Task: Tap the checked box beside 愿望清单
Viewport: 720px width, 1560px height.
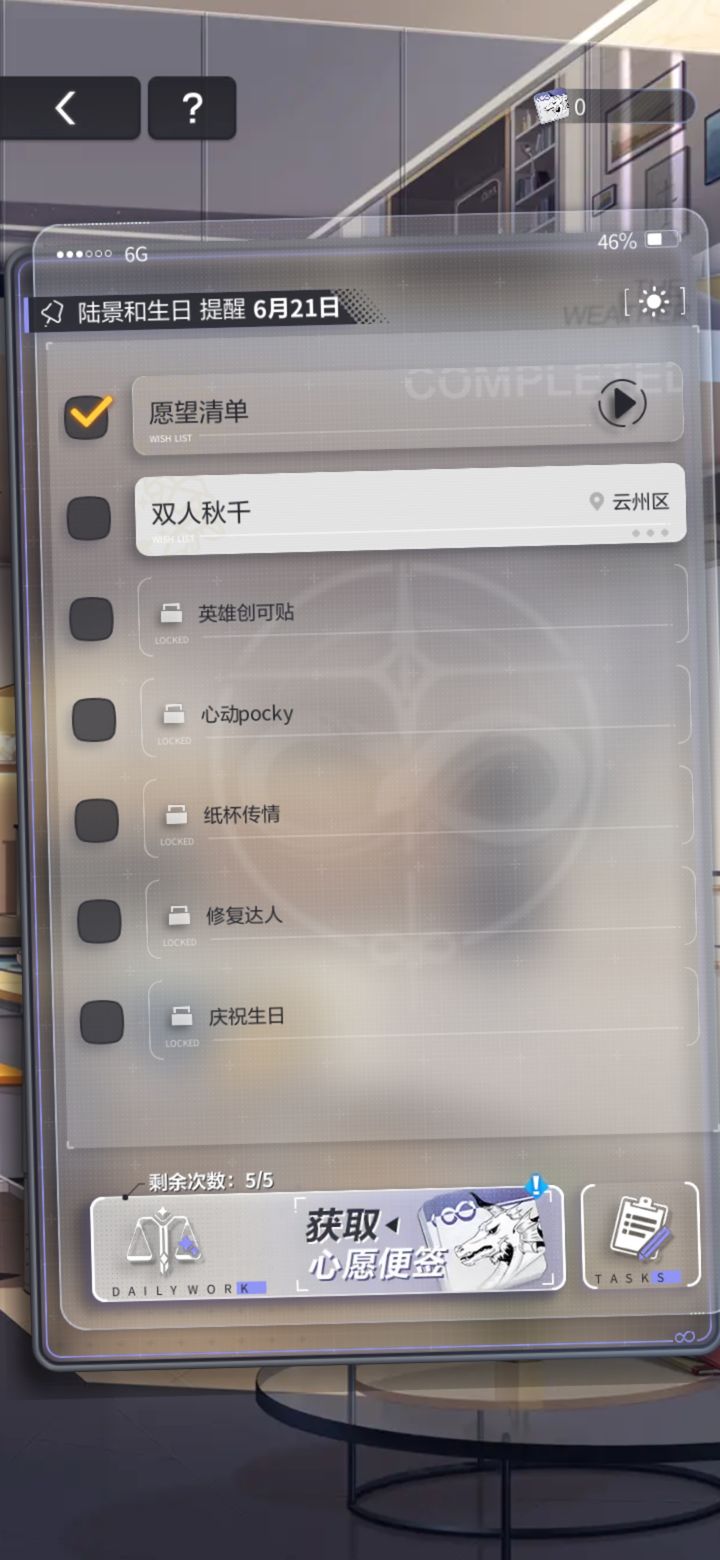Action: [x=88, y=415]
